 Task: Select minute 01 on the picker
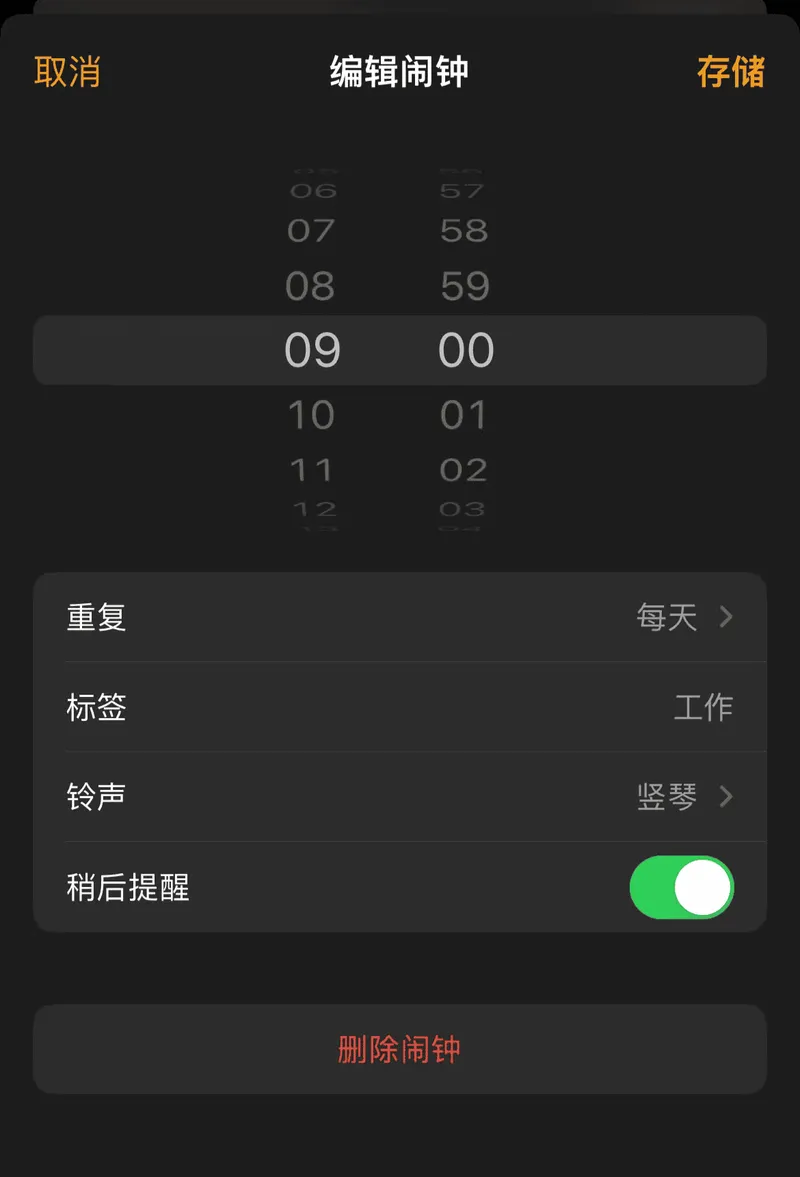466,415
